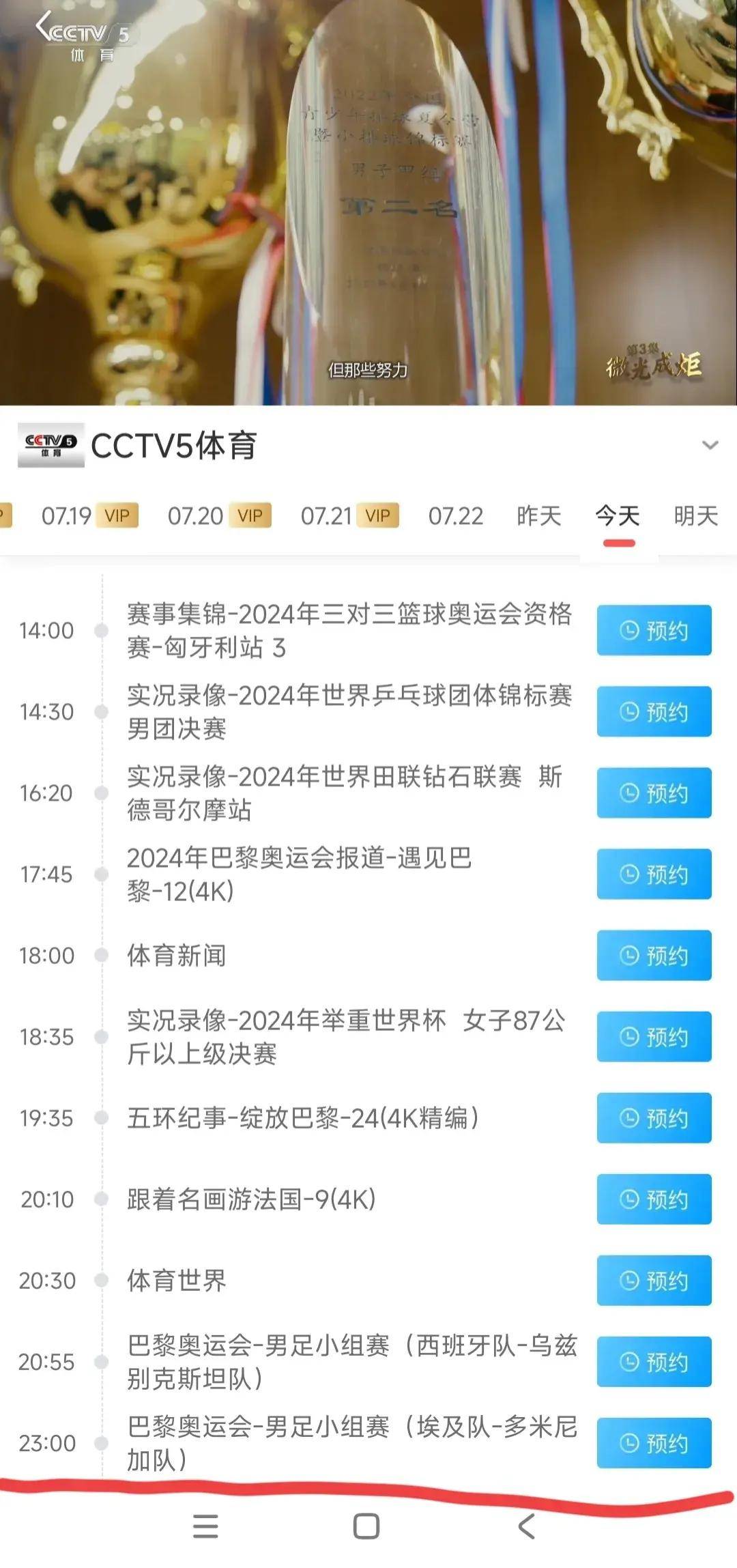The image size is (737, 1568).
Task: Reserve the 19:35 五环纪事 program
Action: tap(654, 1117)
